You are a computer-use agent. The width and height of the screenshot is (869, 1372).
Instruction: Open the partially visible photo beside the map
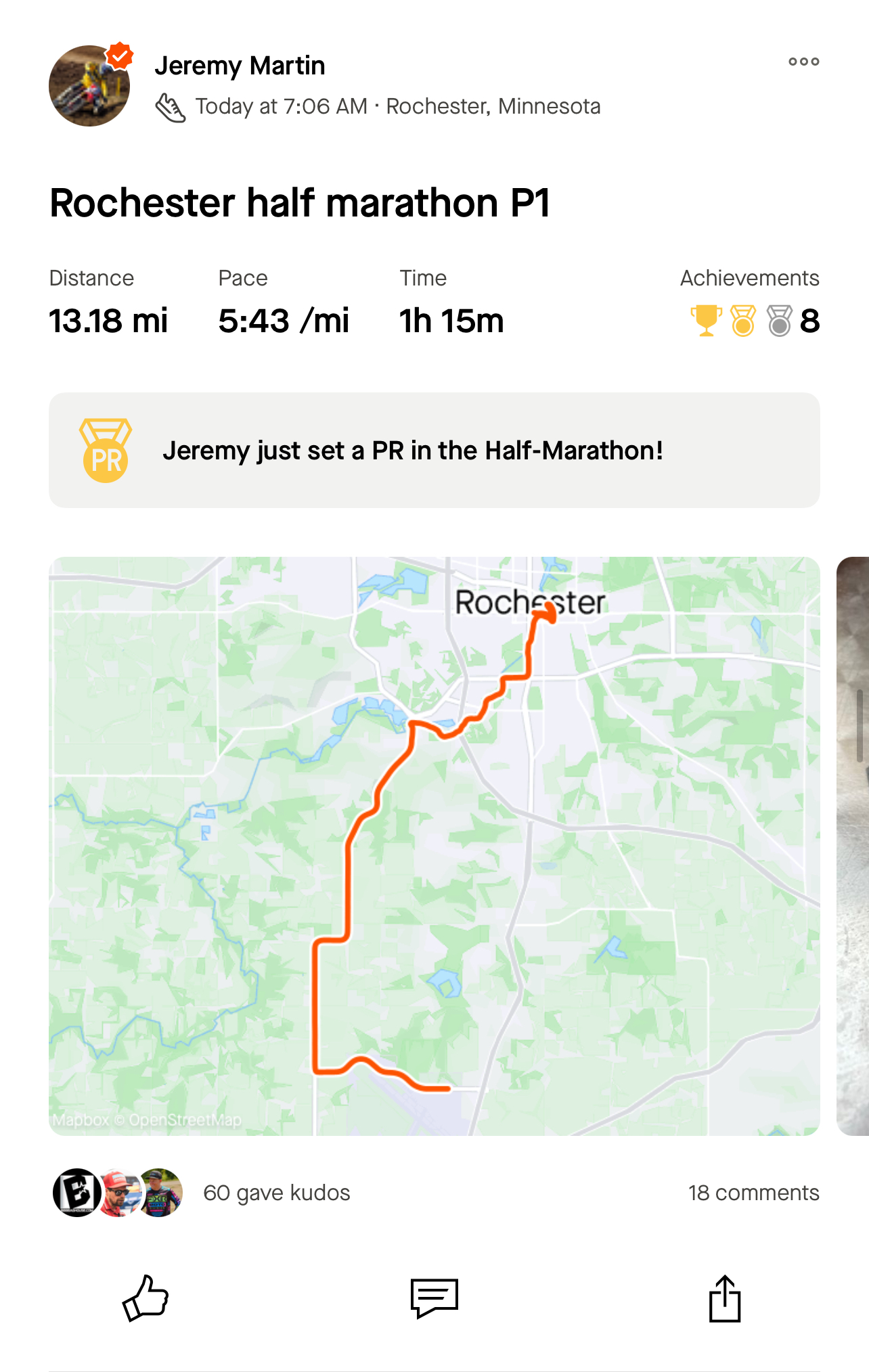click(x=853, y=846)
